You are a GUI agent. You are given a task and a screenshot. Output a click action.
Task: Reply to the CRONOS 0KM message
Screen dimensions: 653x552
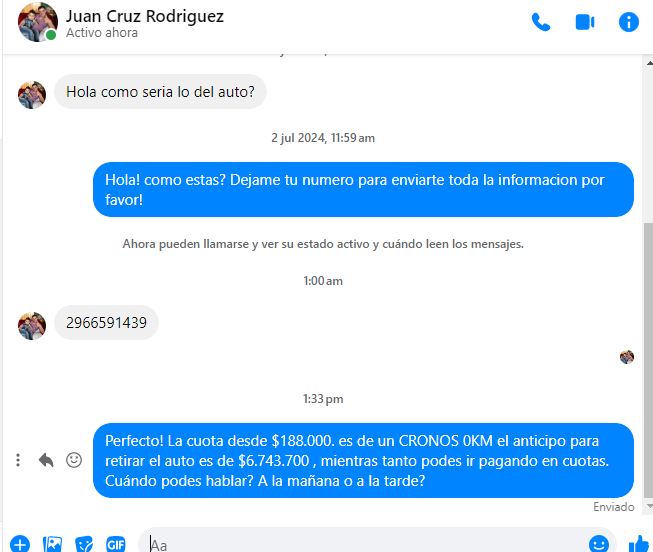click(46, 460)
